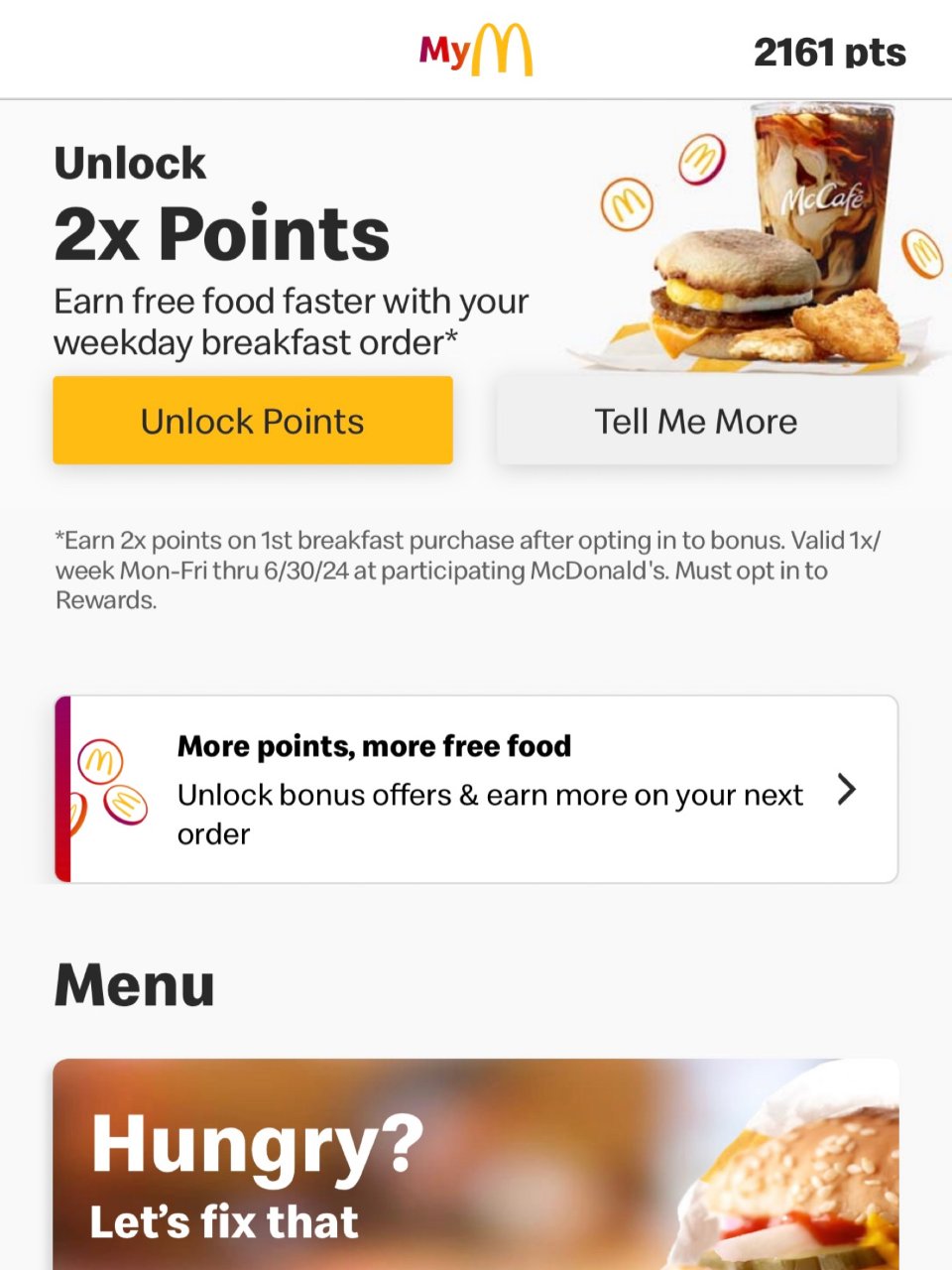Tap Tell Me More about 2x points

pyautogui.click(x=696, y=421)
